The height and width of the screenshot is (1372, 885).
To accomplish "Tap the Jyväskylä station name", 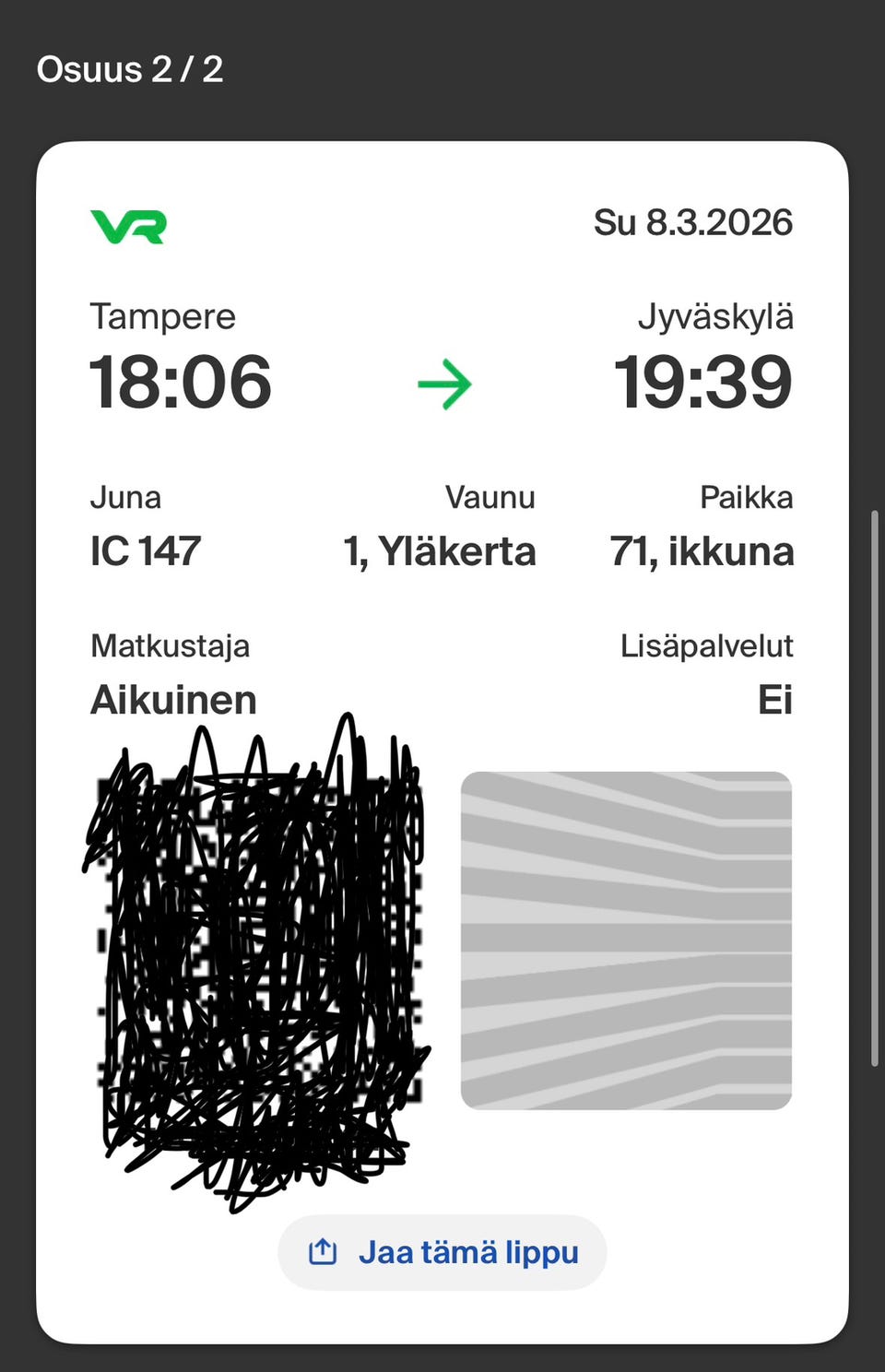I will pyautogui.click(x=717, y=316).
